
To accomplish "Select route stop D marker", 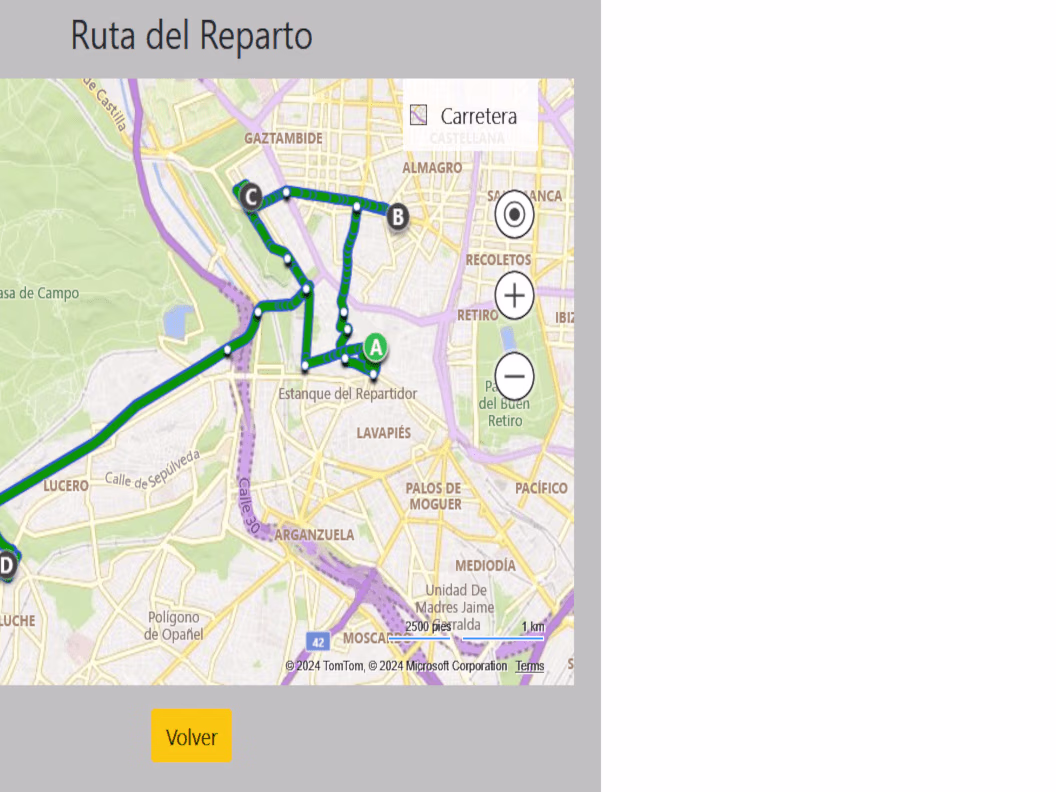I will pyautogui.click(x=7, y=566).
